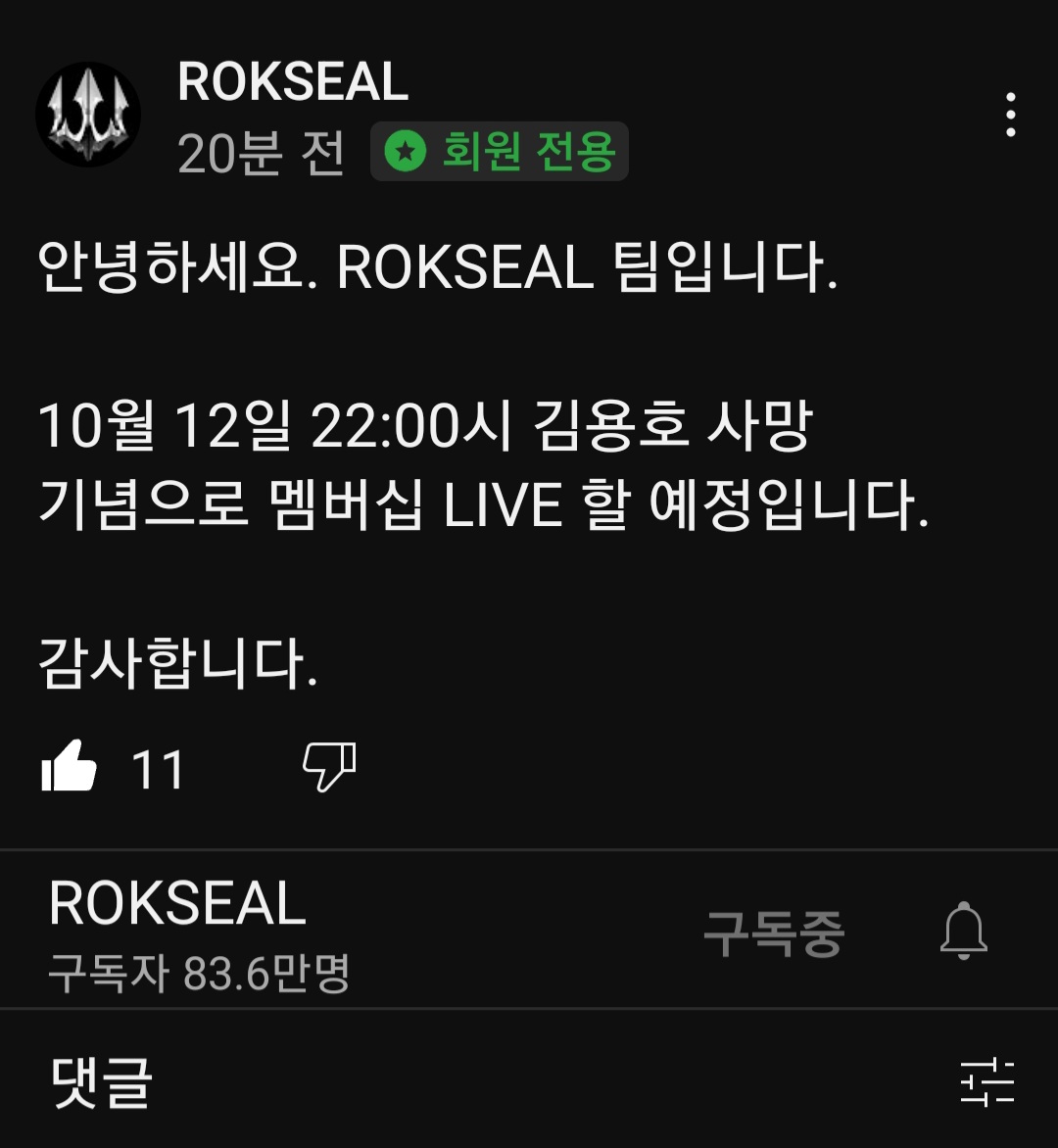
Task: Open the post's three-dot overflow menu
Action: tap(1010, 116)
